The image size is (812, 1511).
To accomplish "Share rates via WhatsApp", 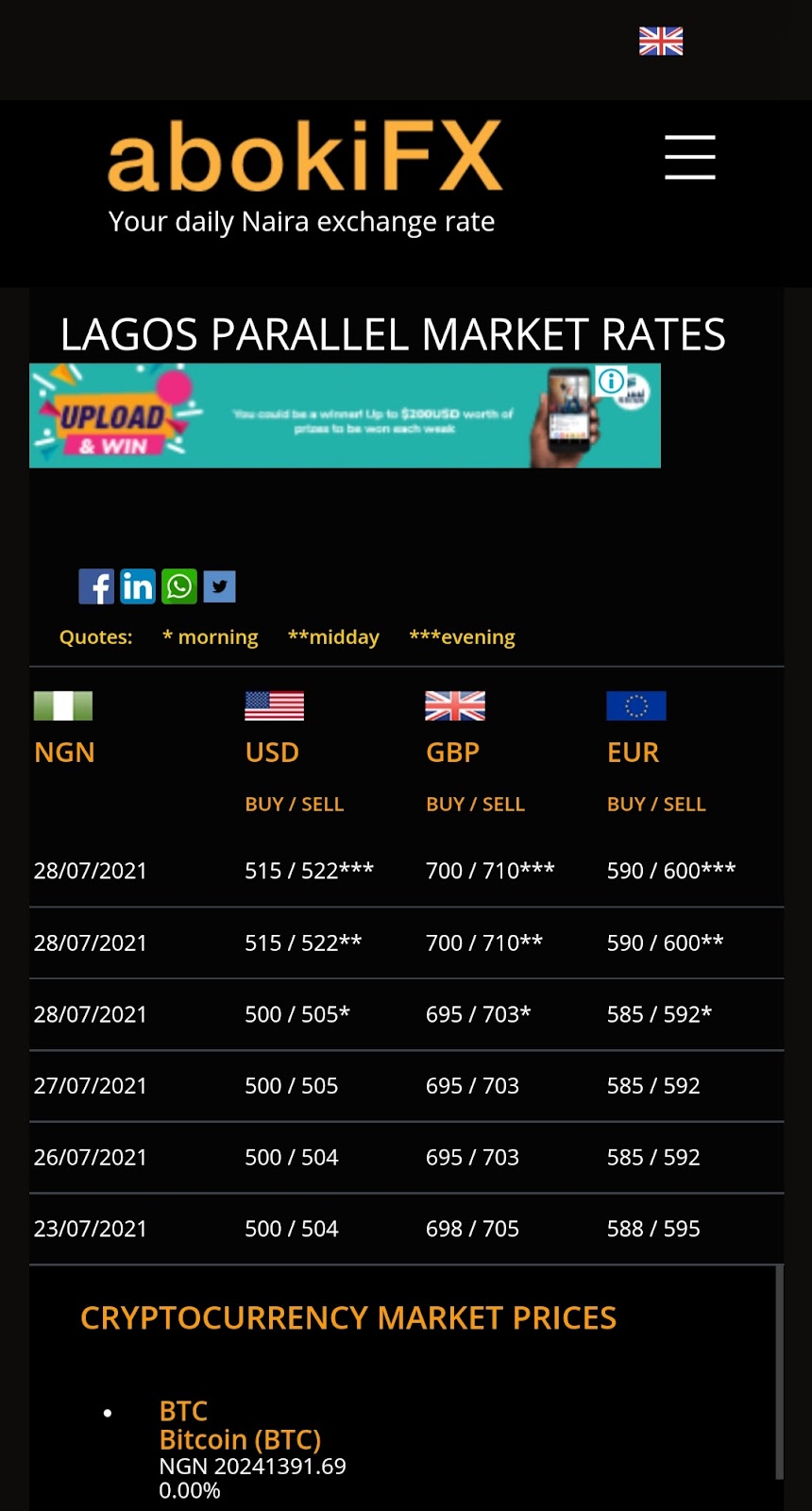I will [x=179, y=586].
